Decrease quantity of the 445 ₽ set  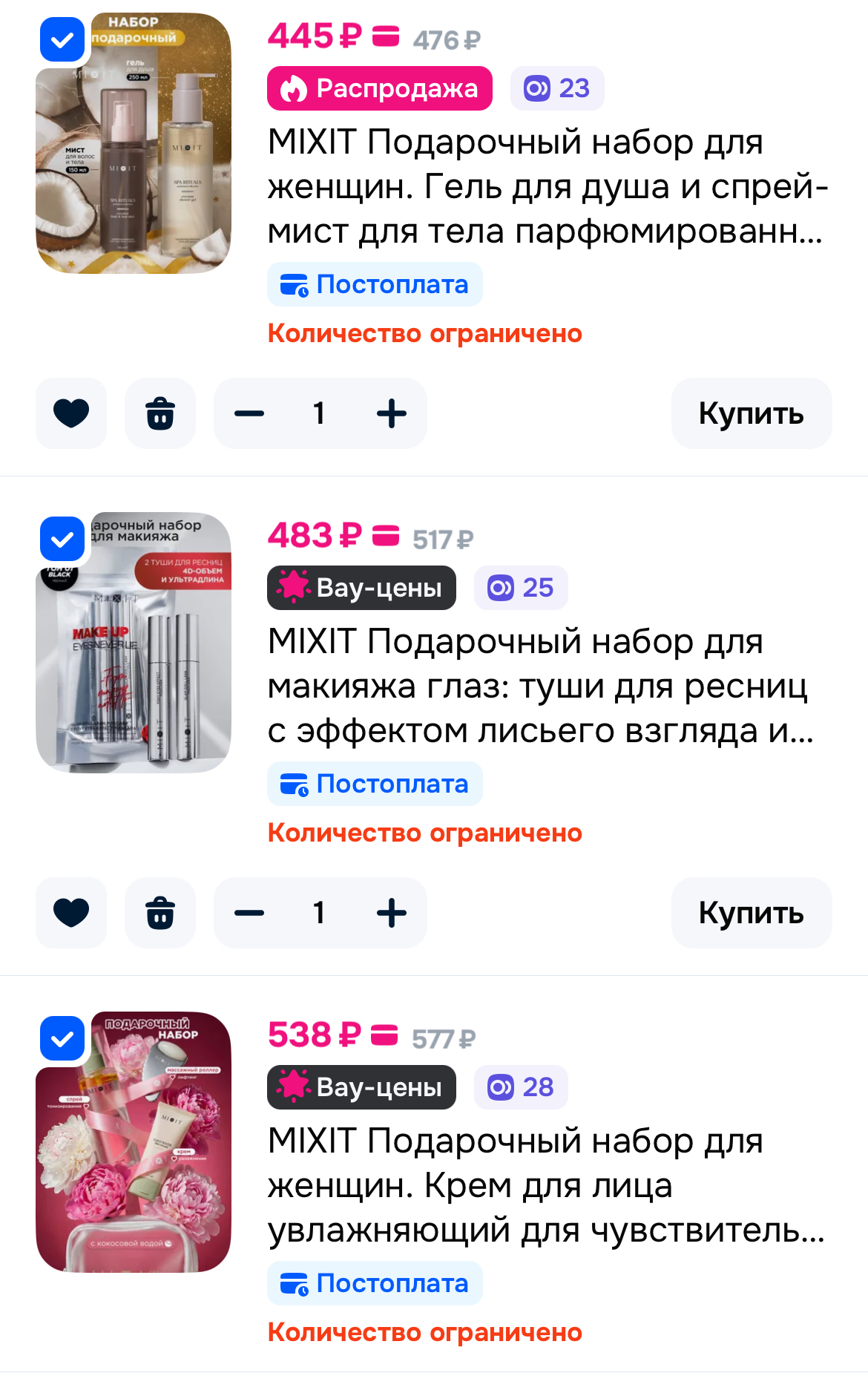[249, 413]
